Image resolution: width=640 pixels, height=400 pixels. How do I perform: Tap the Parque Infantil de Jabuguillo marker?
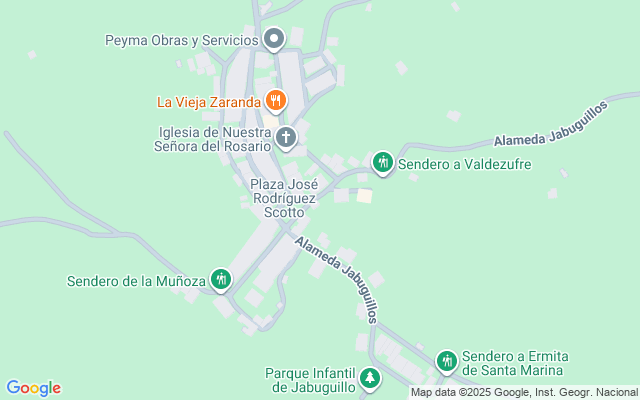[x=371, y=378]
